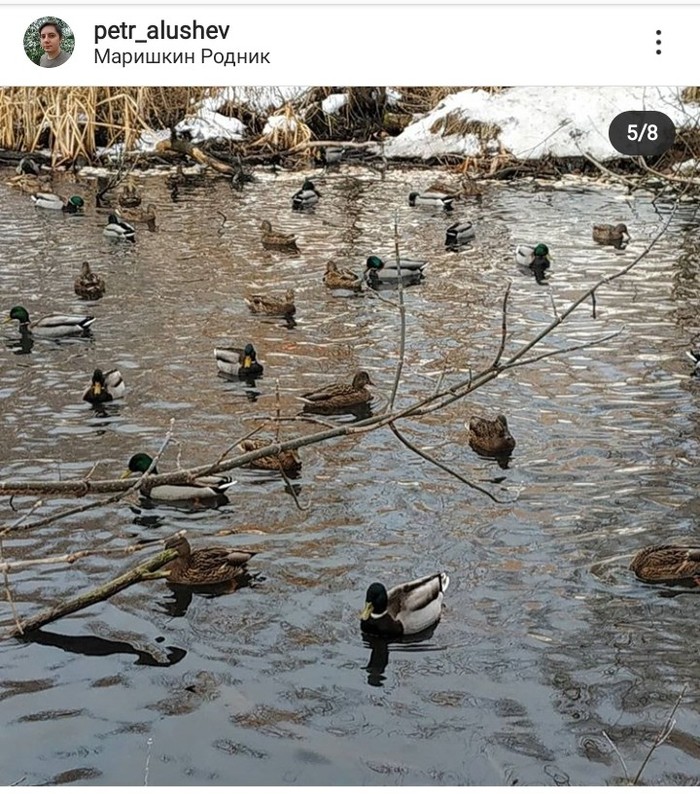Screen dimensions: 700x794
Task: Open petr_alushev's profile picture
Action: (49, 42)
